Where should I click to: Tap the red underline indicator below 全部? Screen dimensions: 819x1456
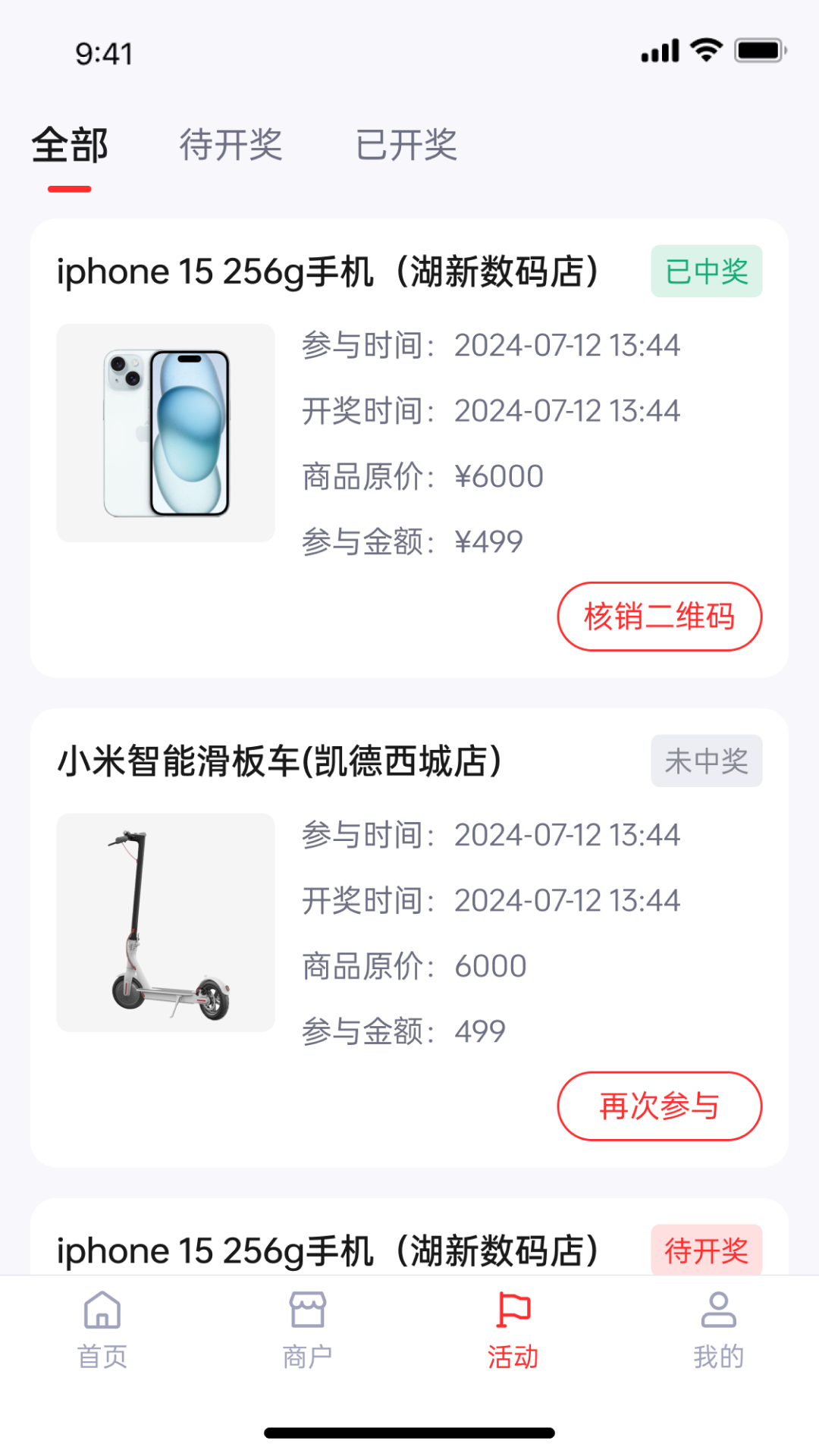tap(69, 188)
